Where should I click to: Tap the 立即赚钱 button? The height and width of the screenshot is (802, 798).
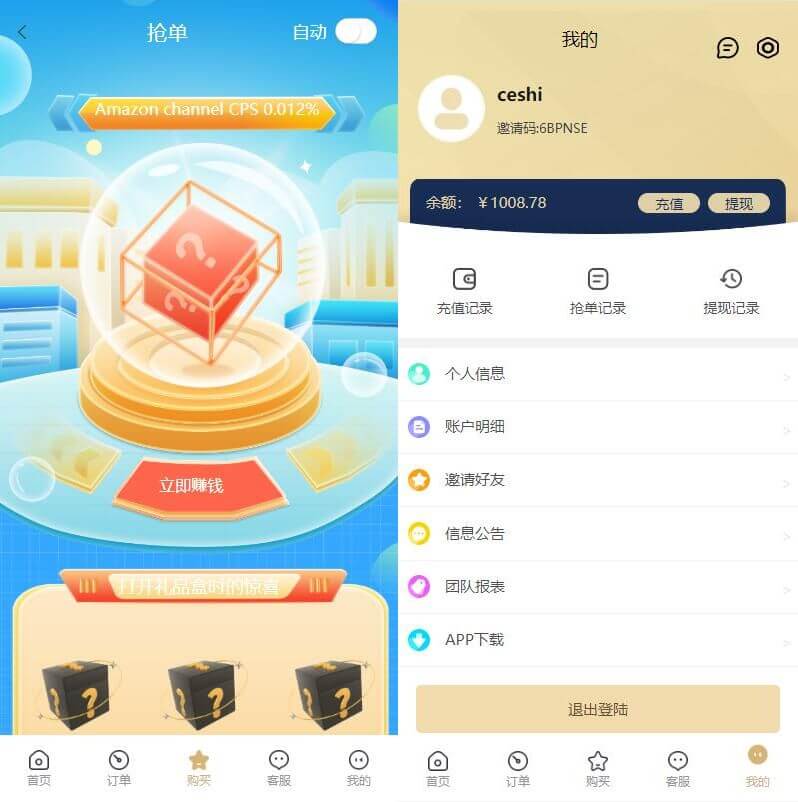pos(191,486)
